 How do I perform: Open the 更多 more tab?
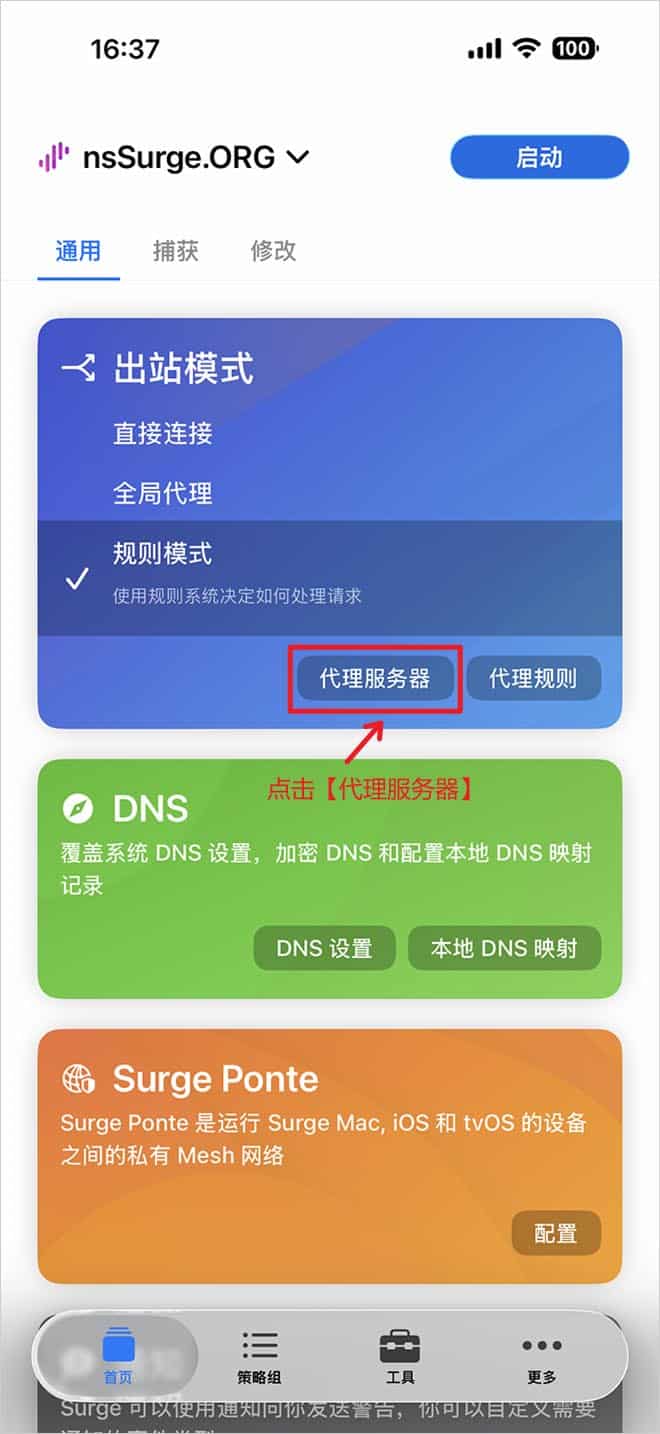(541, 1356)
